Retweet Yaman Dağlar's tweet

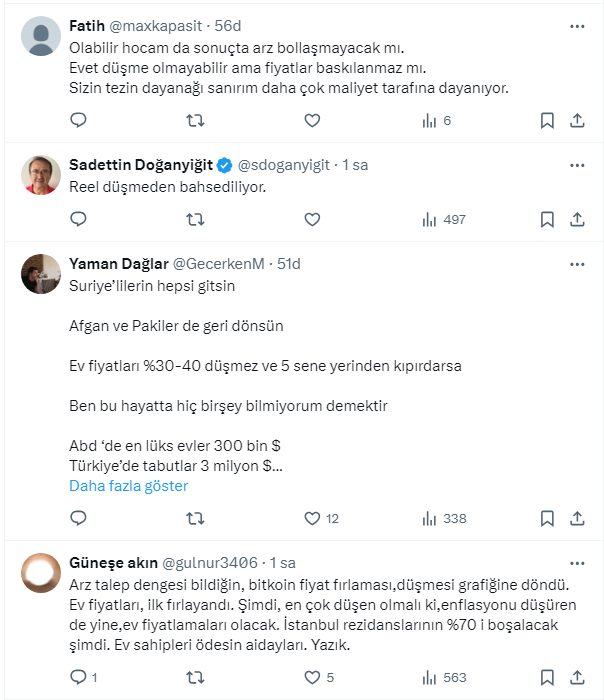[196, 518]
